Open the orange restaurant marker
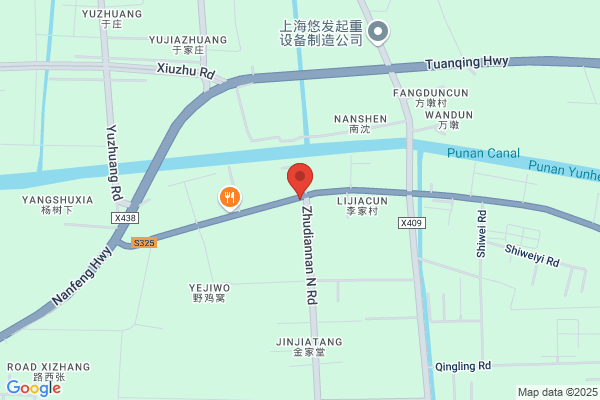The width and height of the screenshot is (600, 400). (230, 198)
